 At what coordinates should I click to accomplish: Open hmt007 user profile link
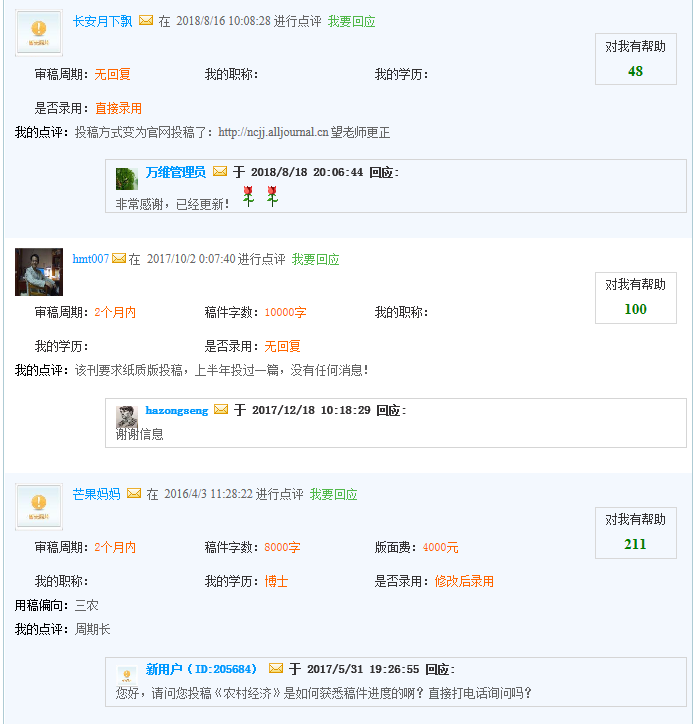pyautogui.click(x=90, y=259)
